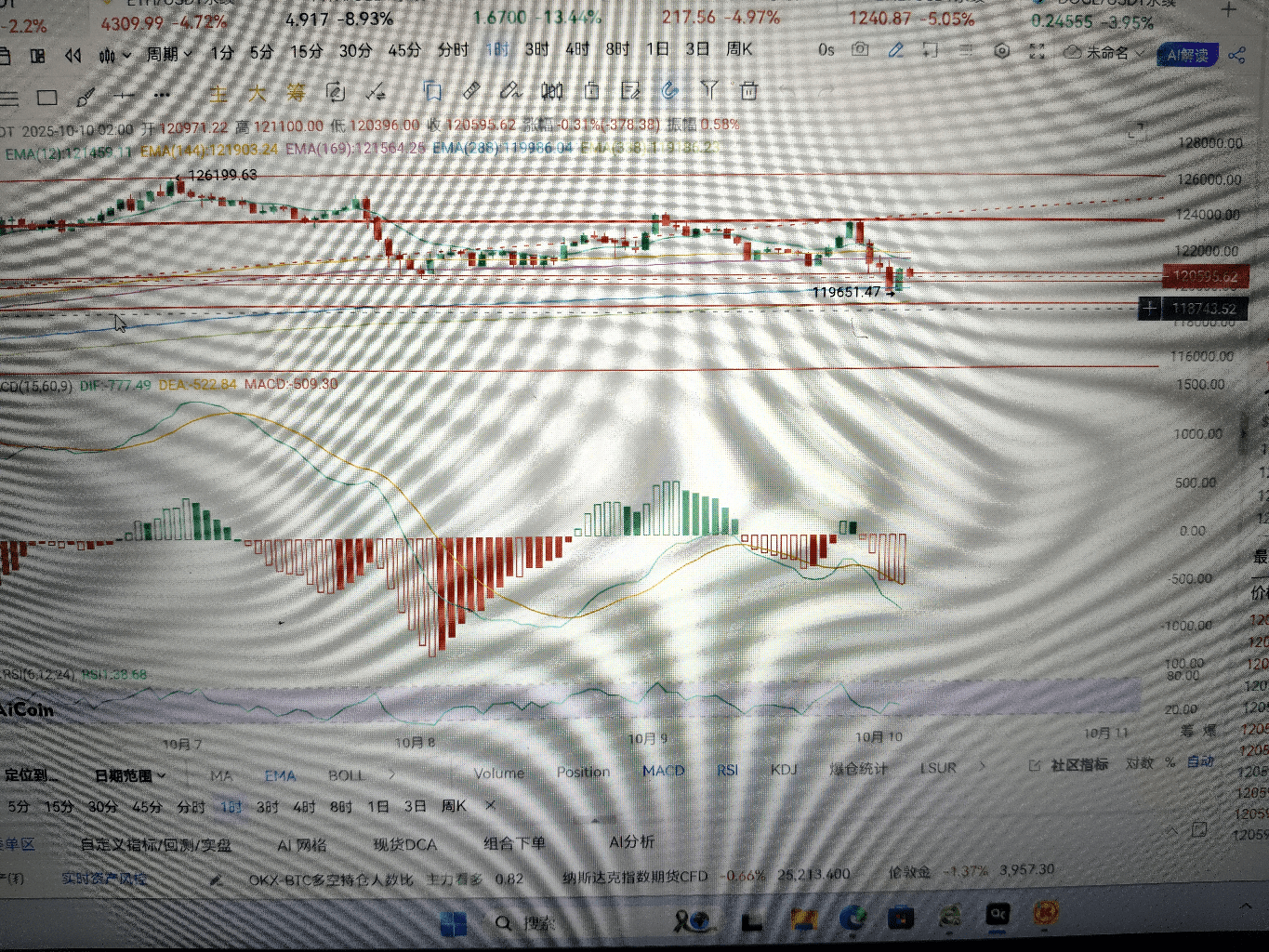Open the Windows Start menu
This screenshot has height=952, width=1269.
point(453,922)
